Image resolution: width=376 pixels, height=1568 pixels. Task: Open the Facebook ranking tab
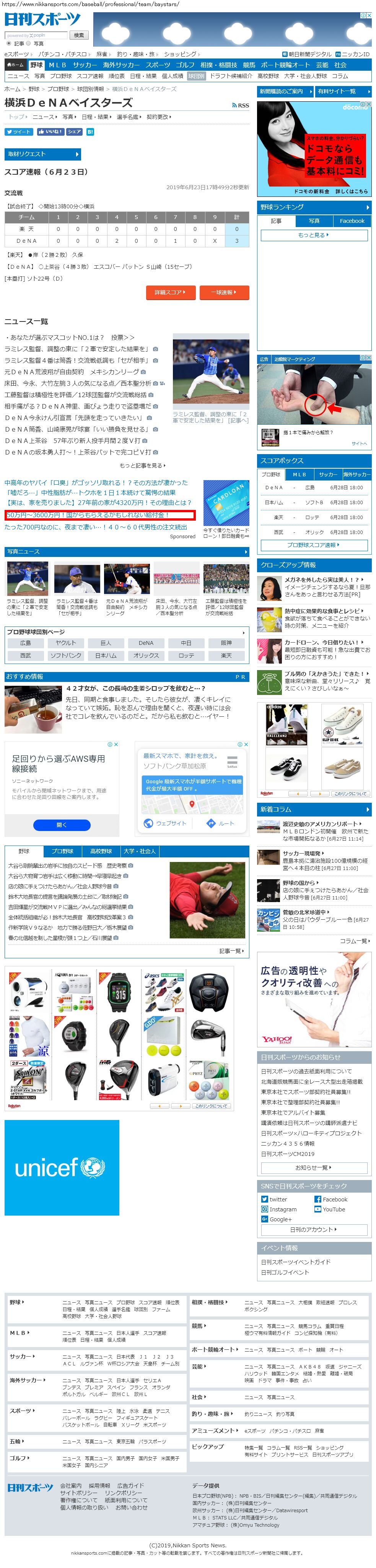(352, 221)
